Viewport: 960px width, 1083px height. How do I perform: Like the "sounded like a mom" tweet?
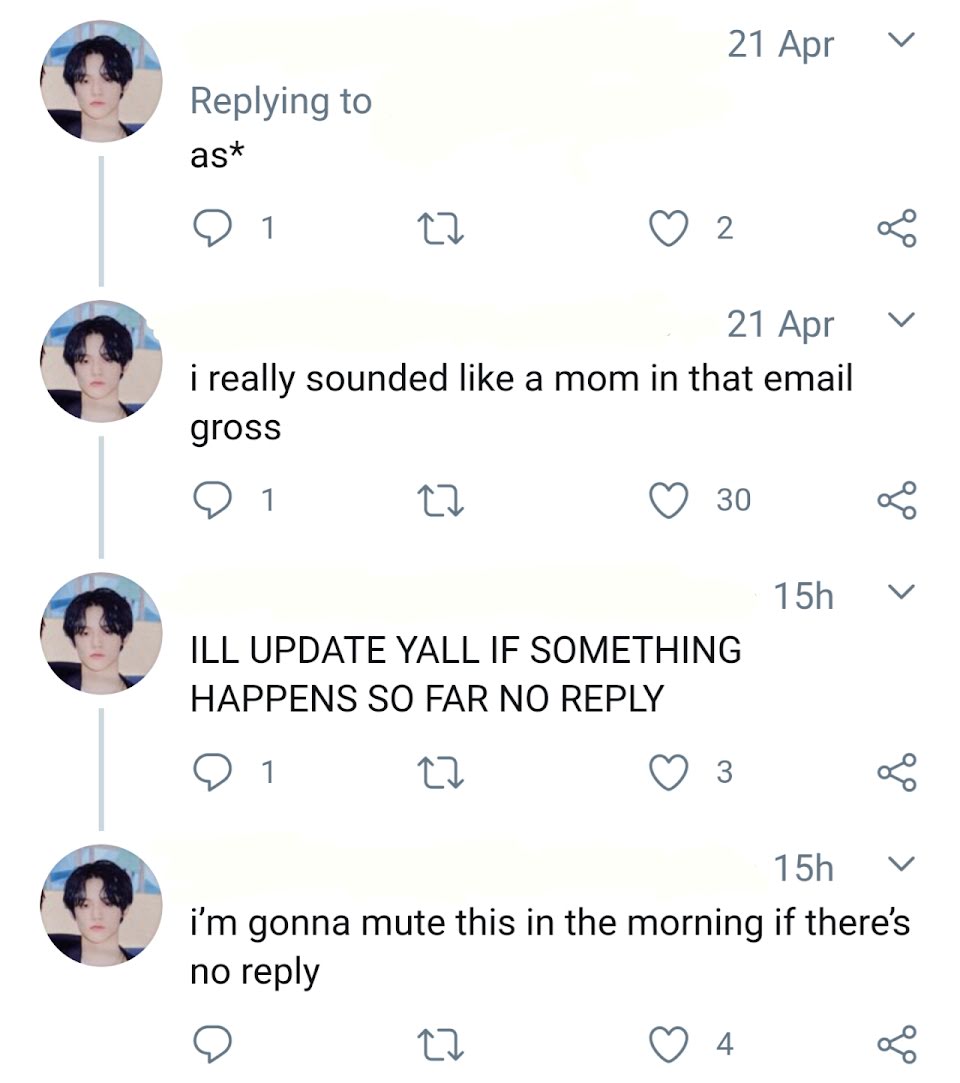coord(669,501)
